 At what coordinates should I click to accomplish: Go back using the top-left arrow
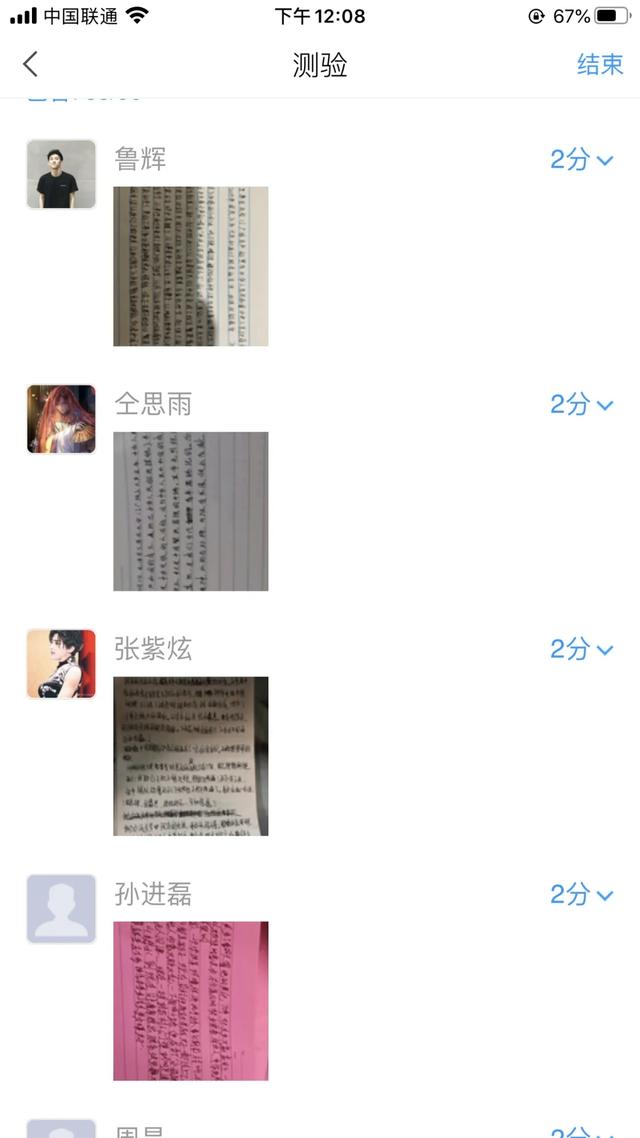pyautogui.click(x=30, y=65)
